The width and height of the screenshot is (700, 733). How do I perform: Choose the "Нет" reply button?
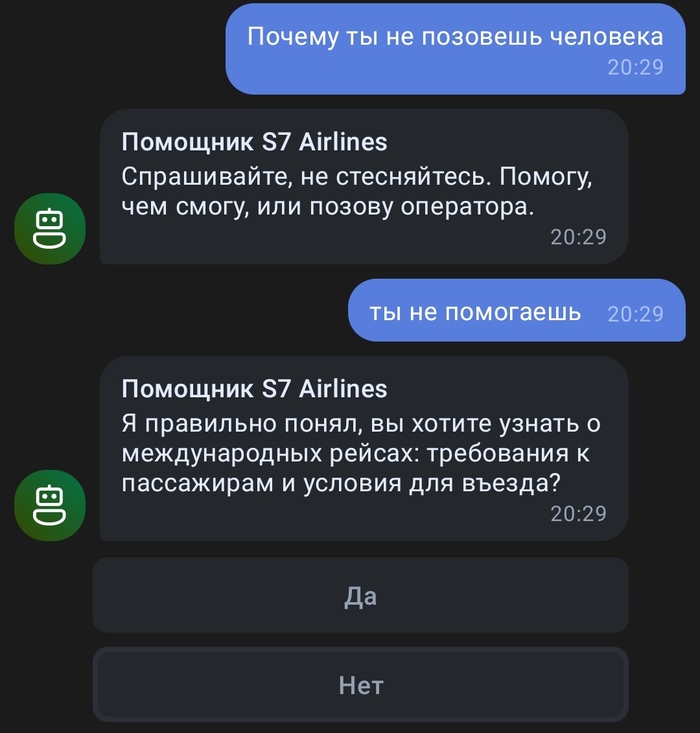click(360, 685)
